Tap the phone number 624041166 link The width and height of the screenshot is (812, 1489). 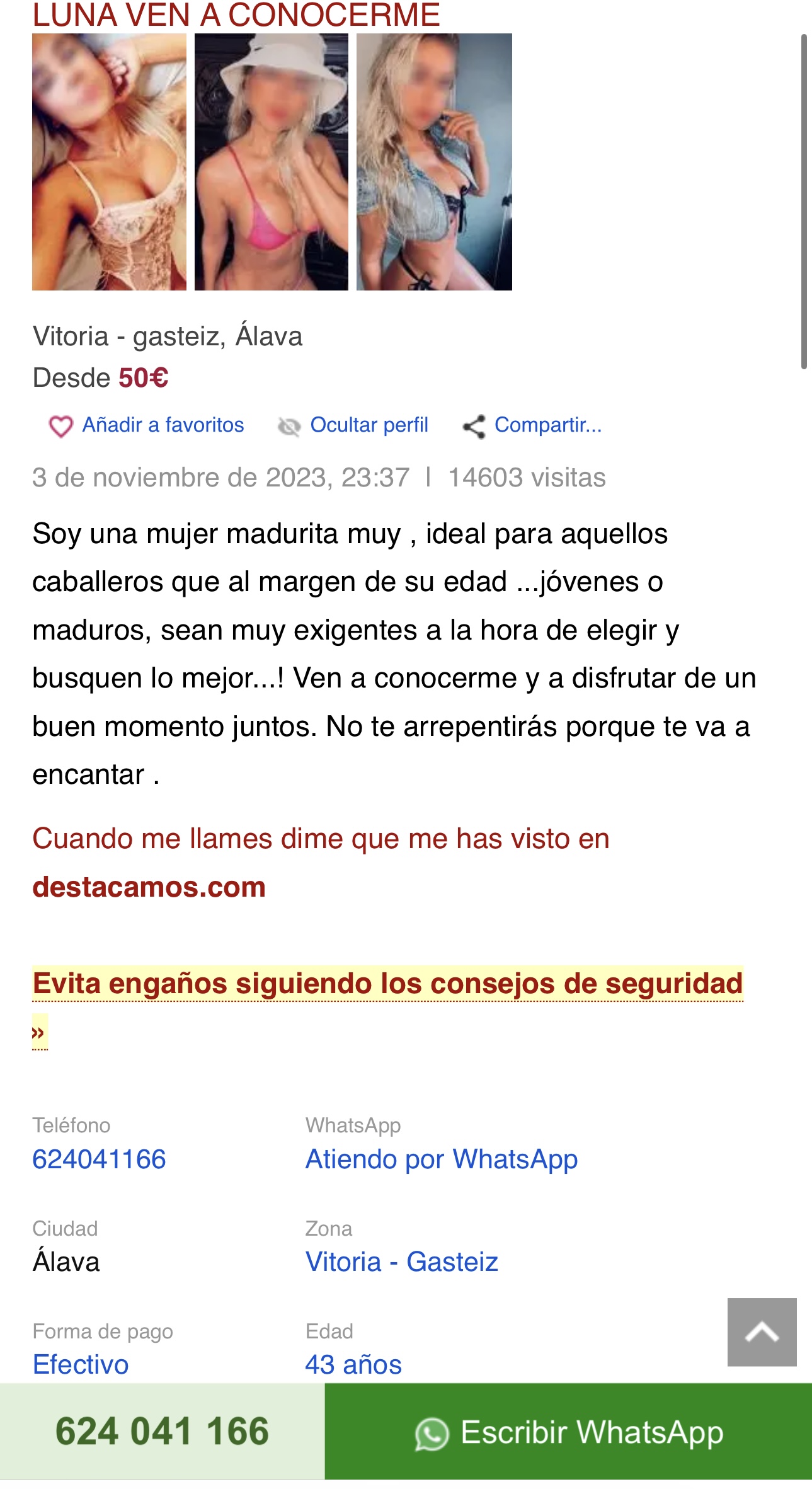[99, 1159]
